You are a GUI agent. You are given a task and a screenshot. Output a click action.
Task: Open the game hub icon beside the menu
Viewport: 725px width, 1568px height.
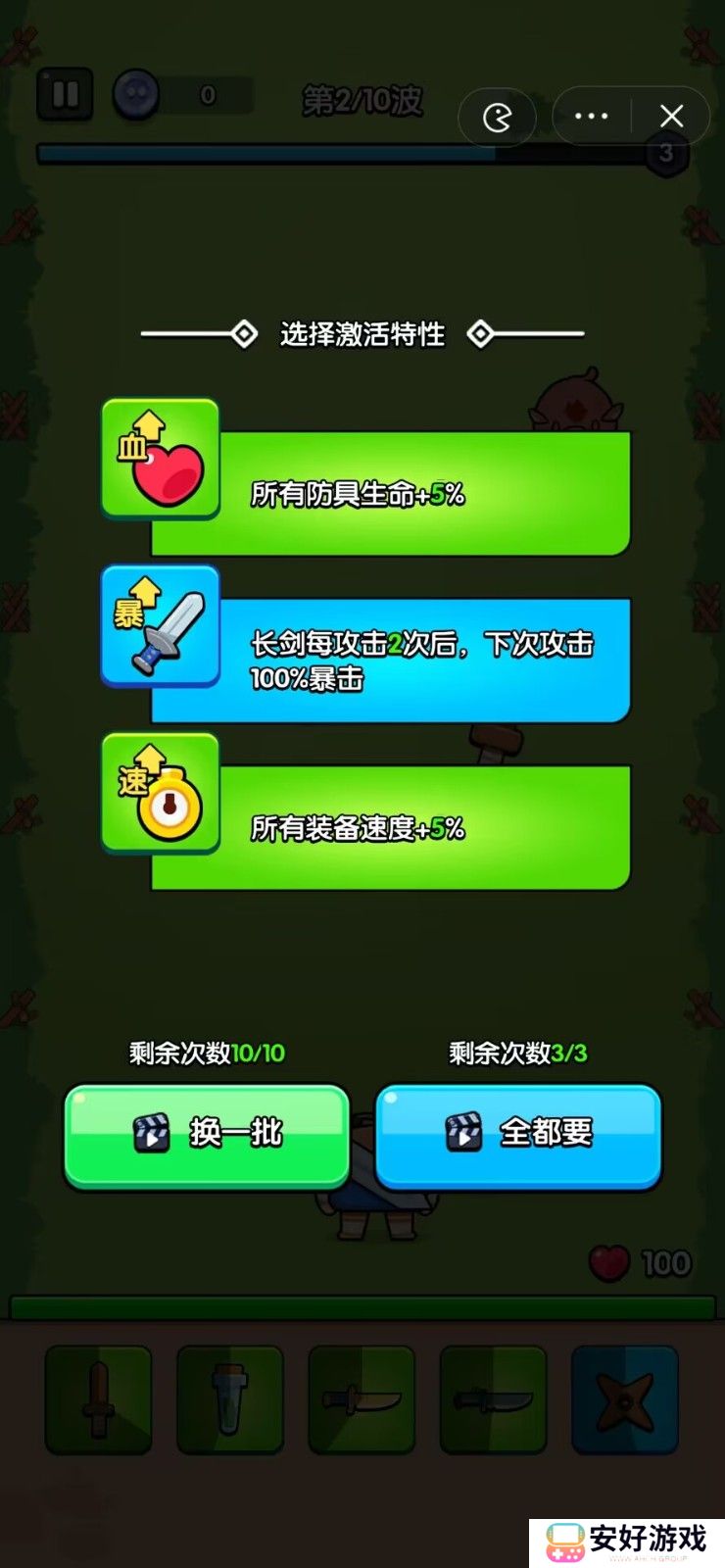pyautogui.click(x=497, y=119)
